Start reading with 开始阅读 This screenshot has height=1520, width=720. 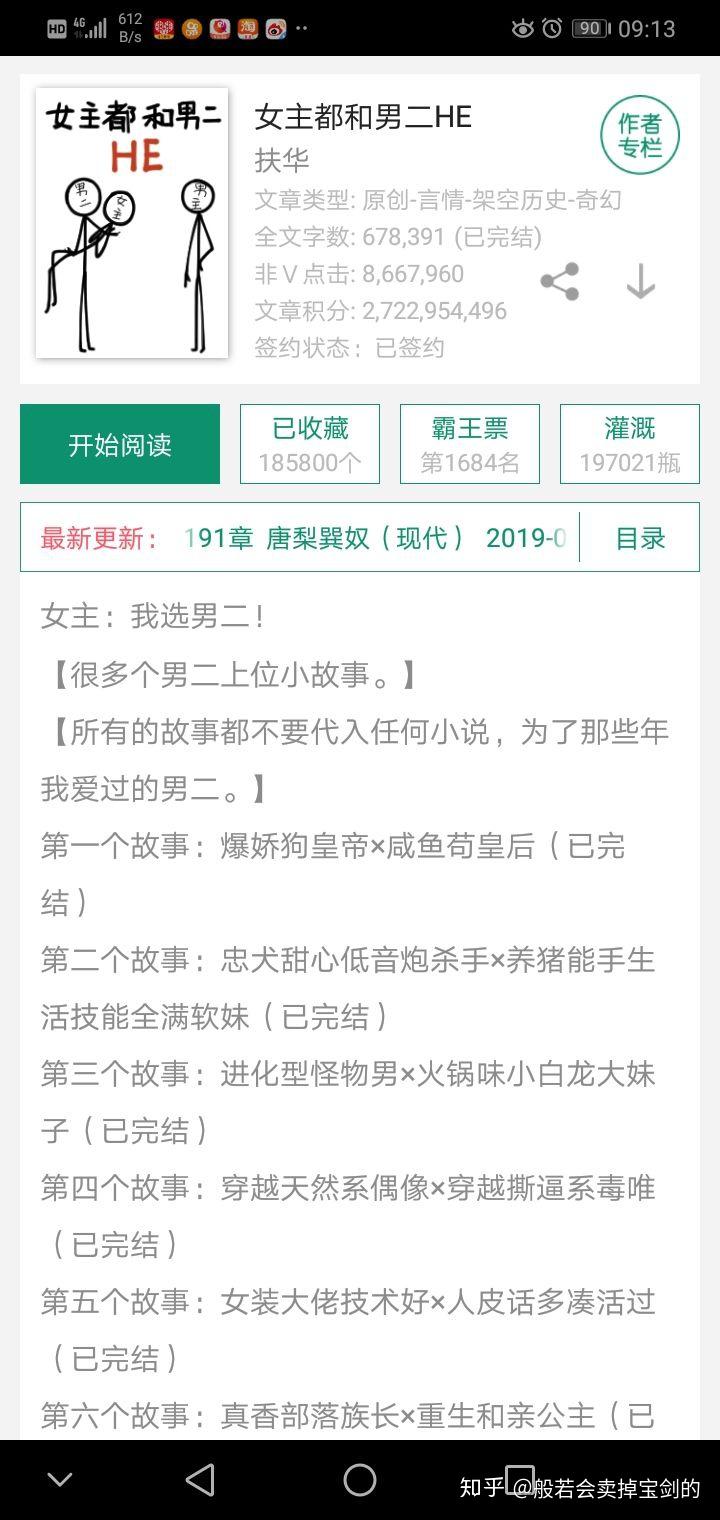point(120,444)
